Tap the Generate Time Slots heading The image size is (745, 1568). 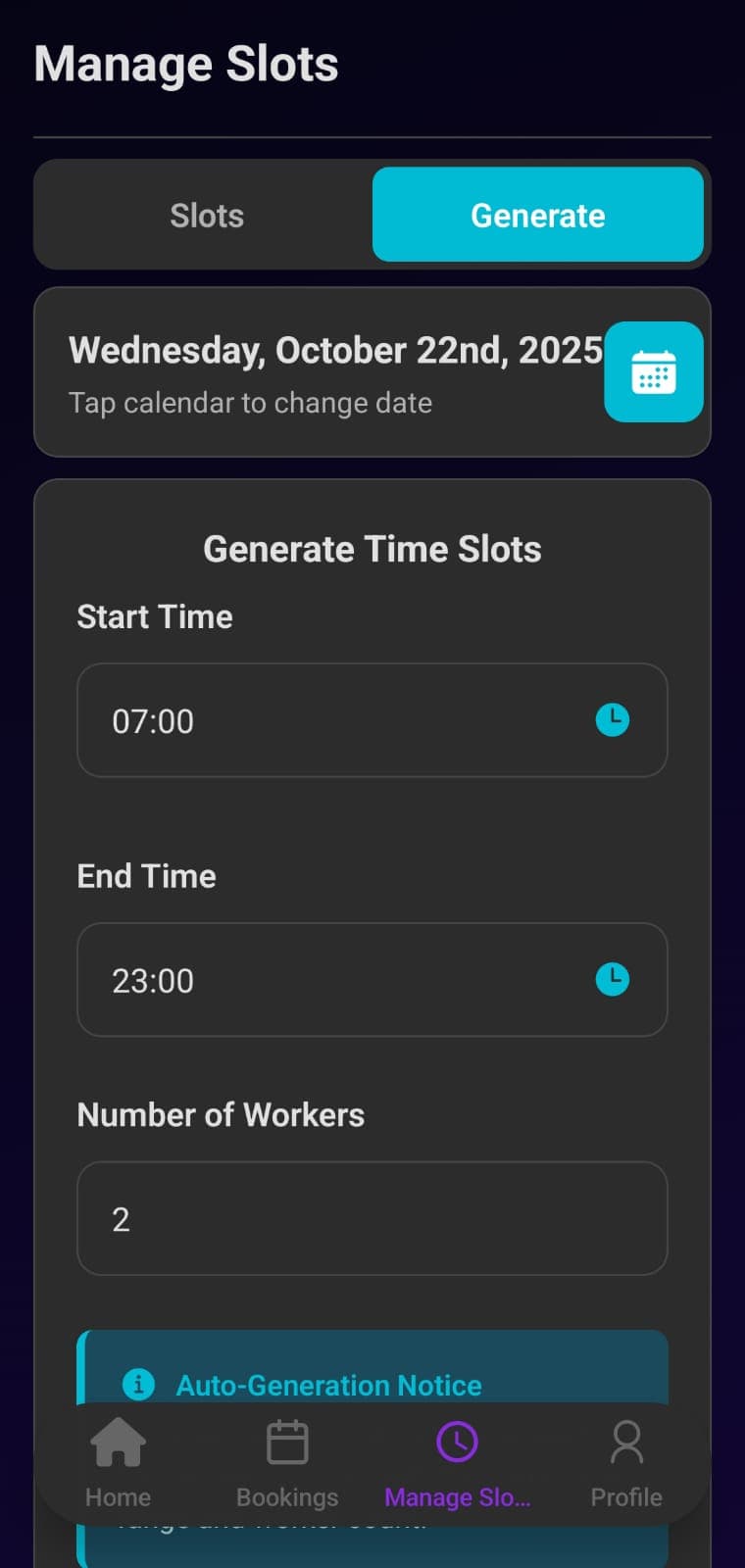[372, 549]
